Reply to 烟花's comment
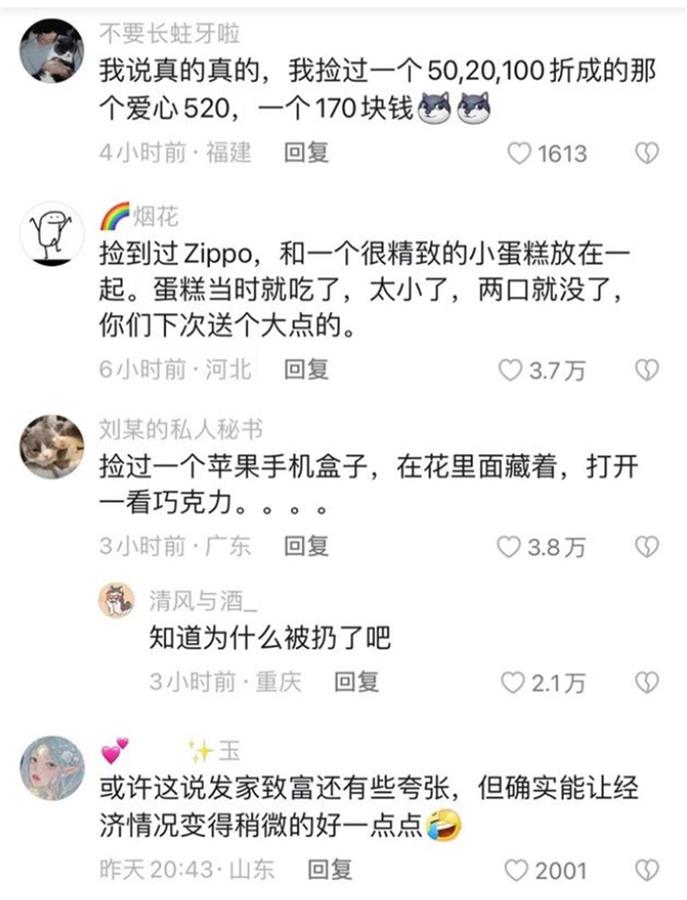Image resolution: width=687 pixels, height=900 pixels. coord(305,370)
